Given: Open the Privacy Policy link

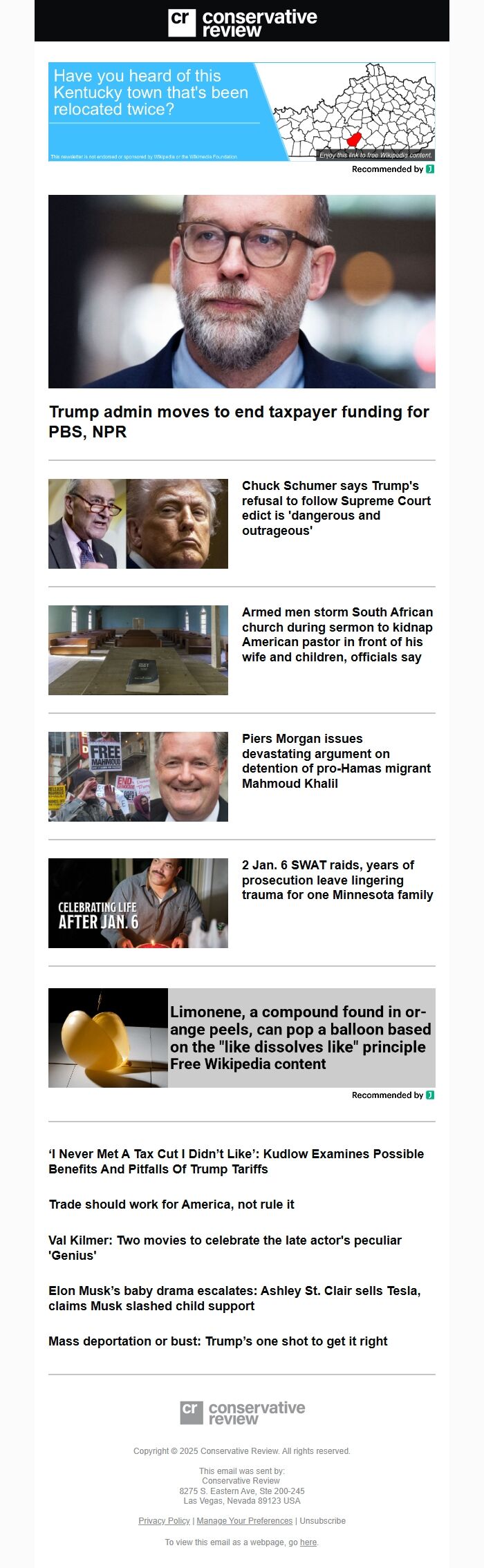Looking at the screenshot, I should (x=164, y=1521).
